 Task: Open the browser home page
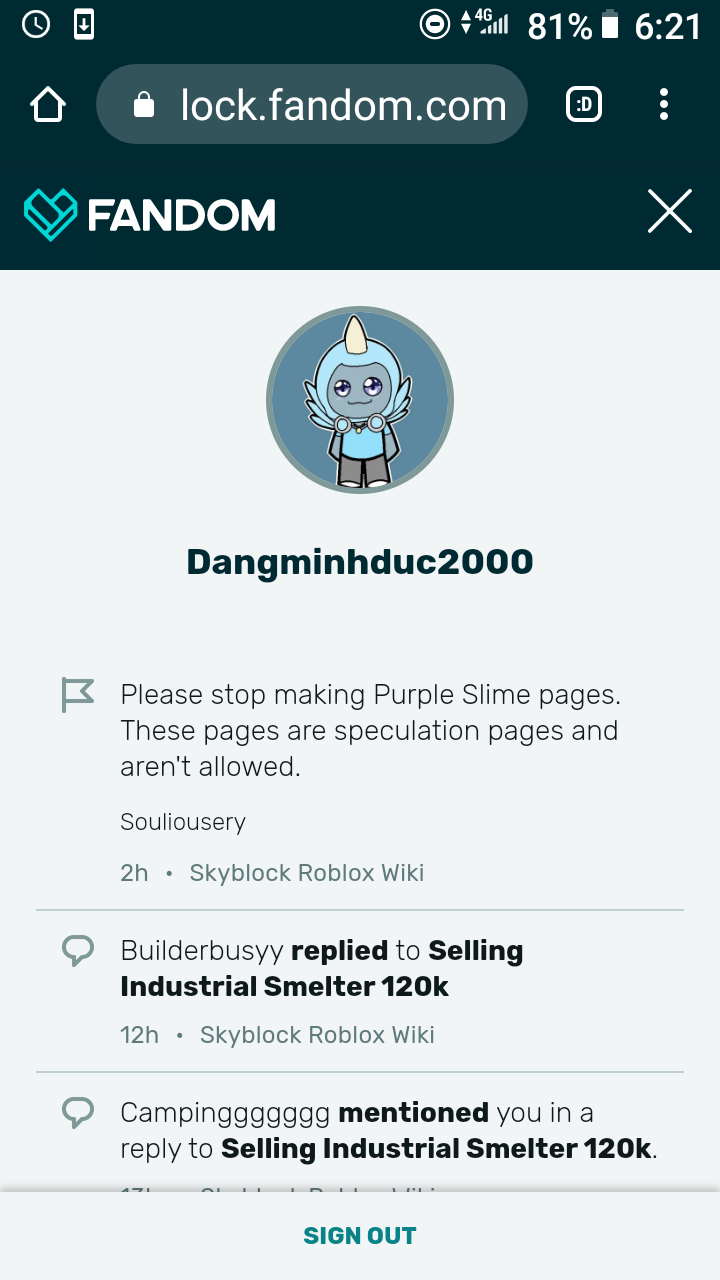click(48, 104)
